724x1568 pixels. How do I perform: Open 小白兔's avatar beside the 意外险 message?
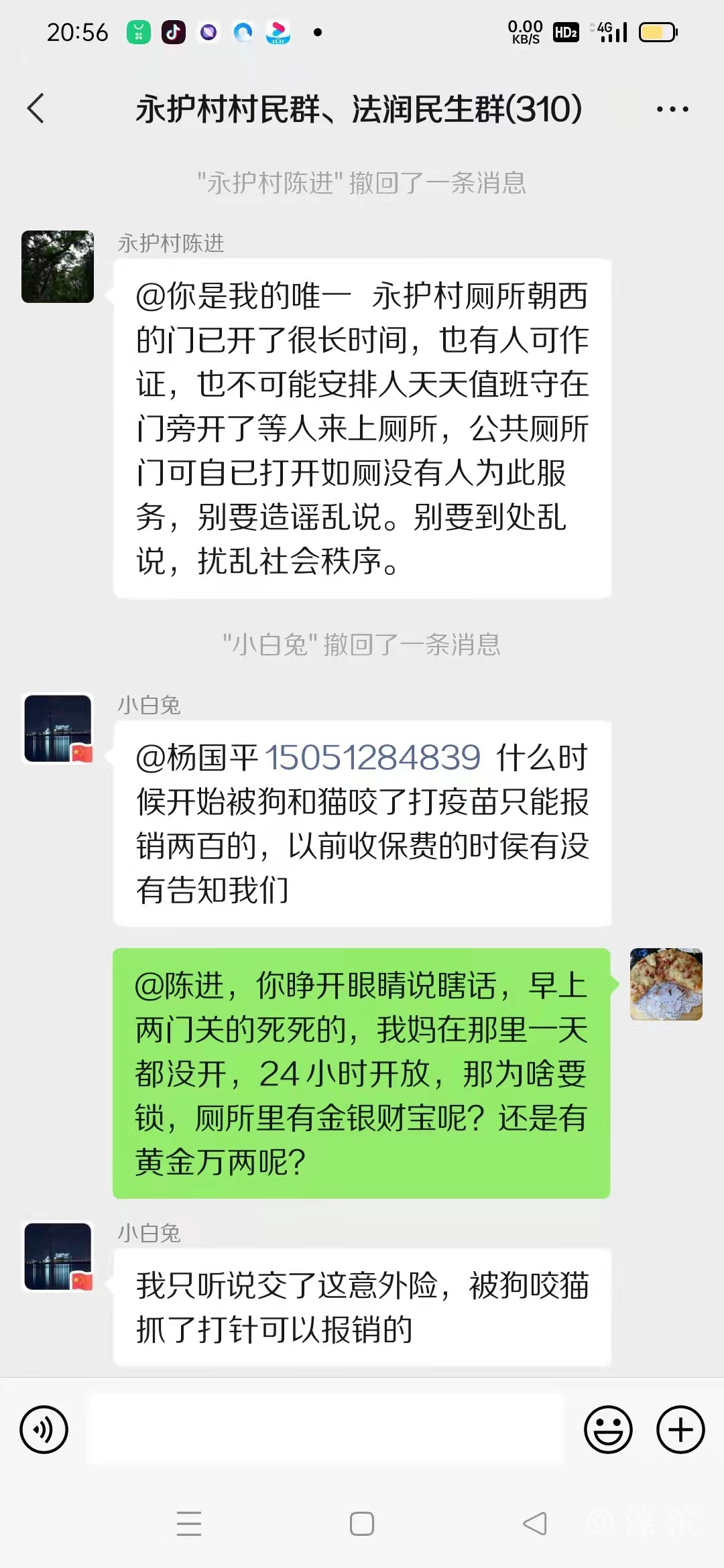58,1256
